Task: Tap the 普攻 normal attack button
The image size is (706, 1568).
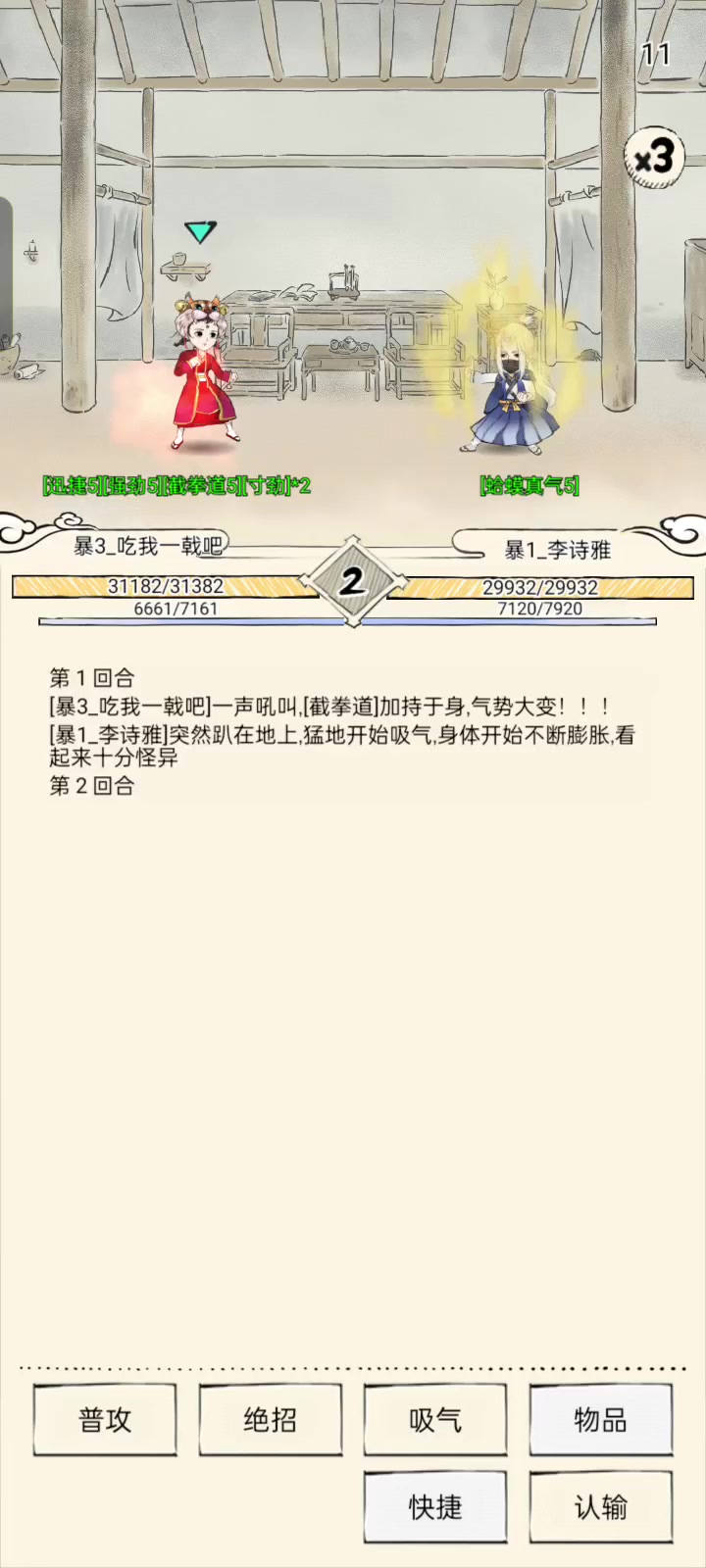Action: [105, 1419]
